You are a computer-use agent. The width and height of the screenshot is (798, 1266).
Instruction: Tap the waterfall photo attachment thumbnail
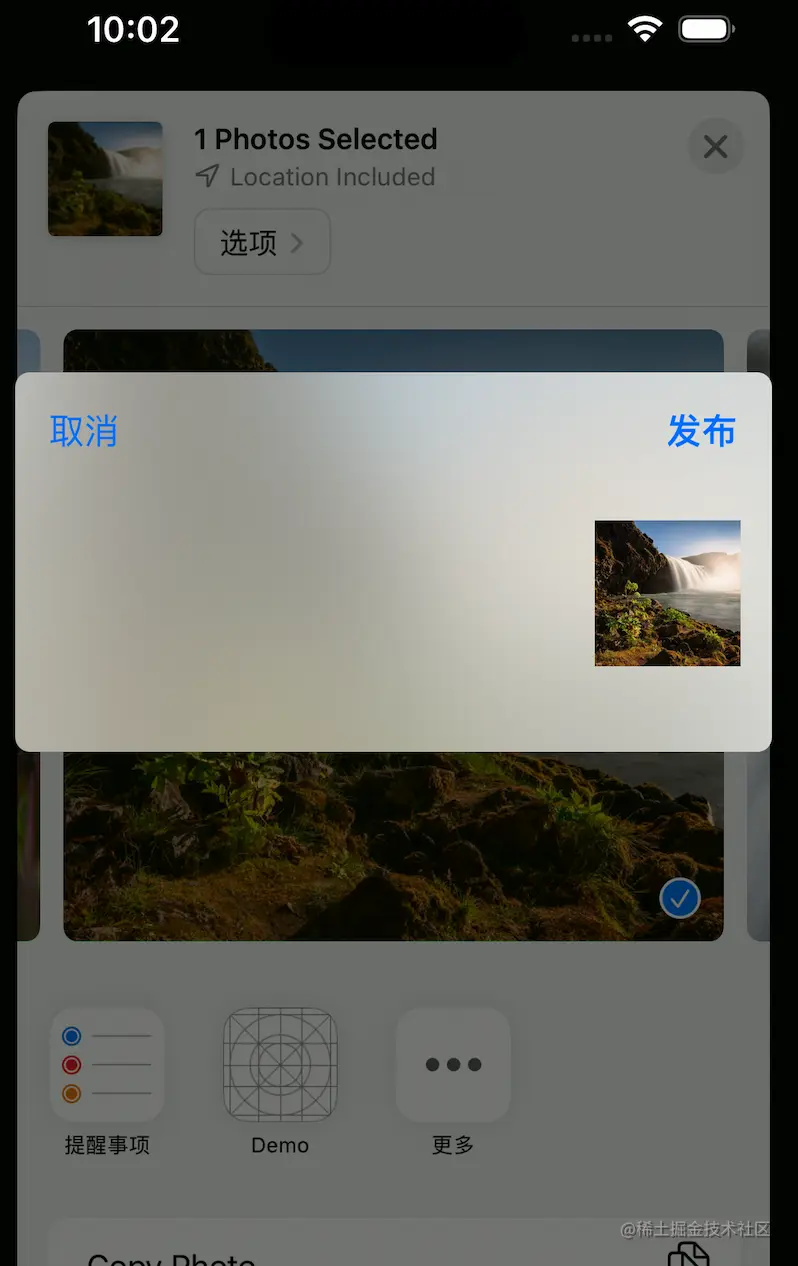click(x=667, y=593)
